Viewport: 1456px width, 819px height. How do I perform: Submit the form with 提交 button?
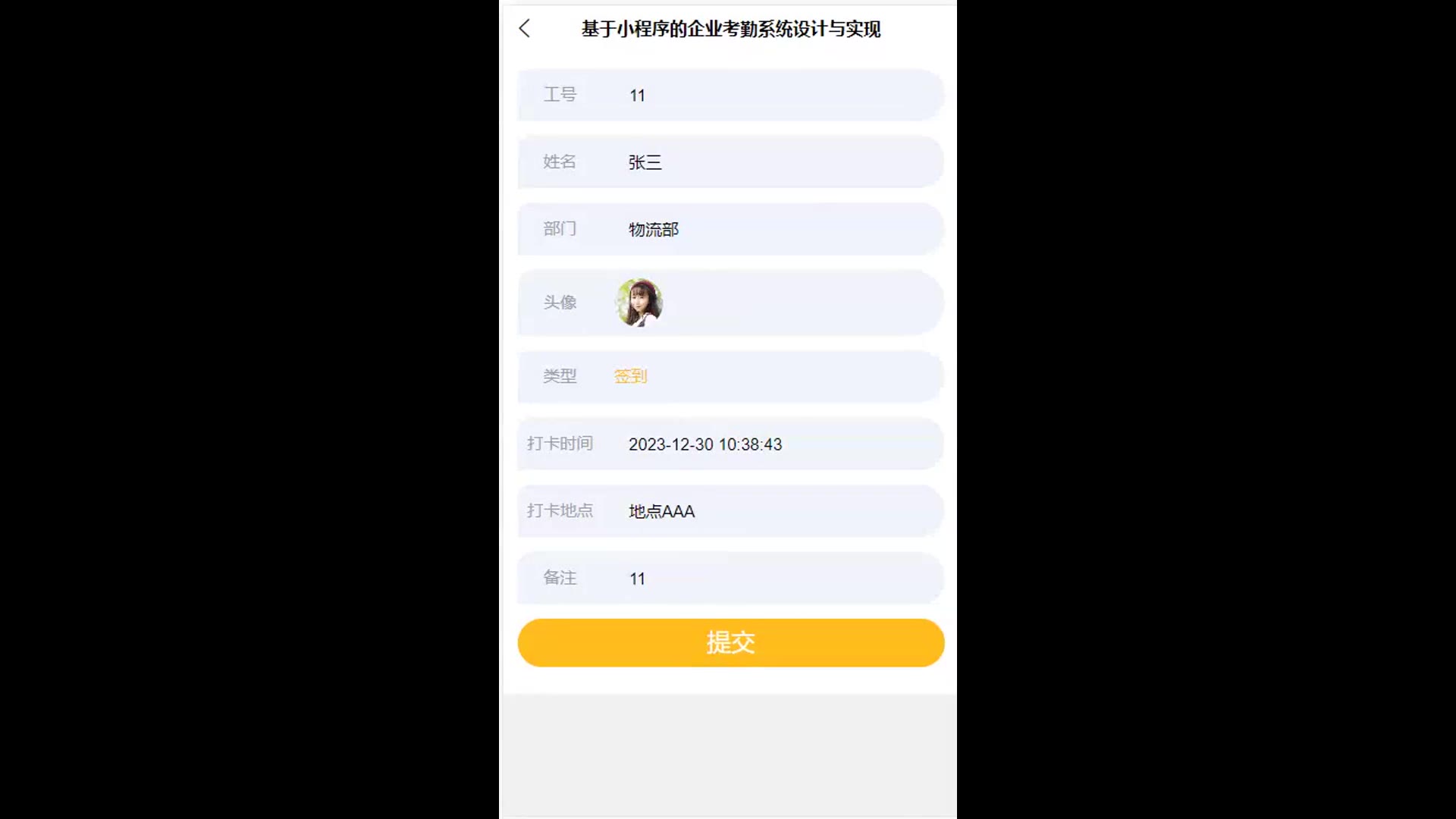pyautogui.click(x=730, y=643)
